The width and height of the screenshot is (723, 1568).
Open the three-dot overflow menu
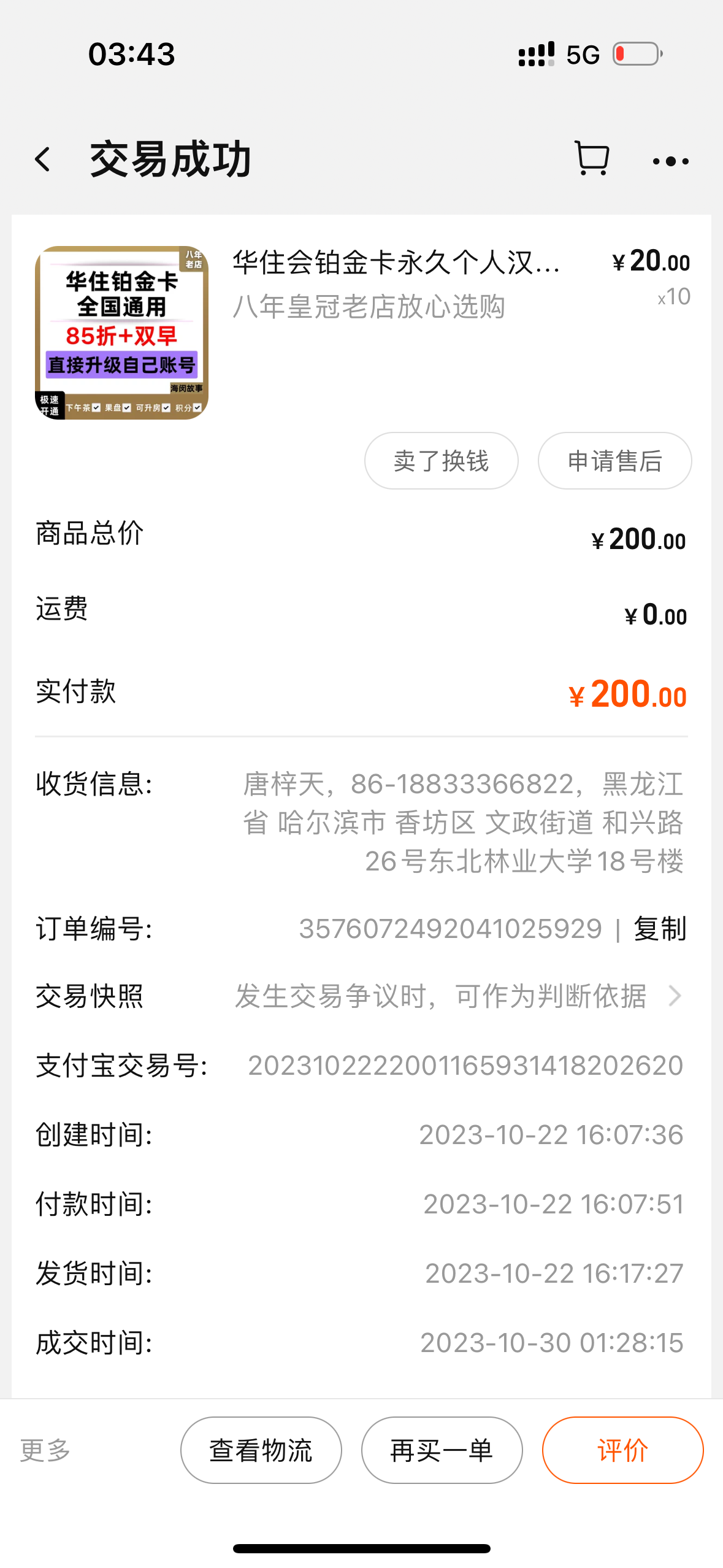click(670, 161)
